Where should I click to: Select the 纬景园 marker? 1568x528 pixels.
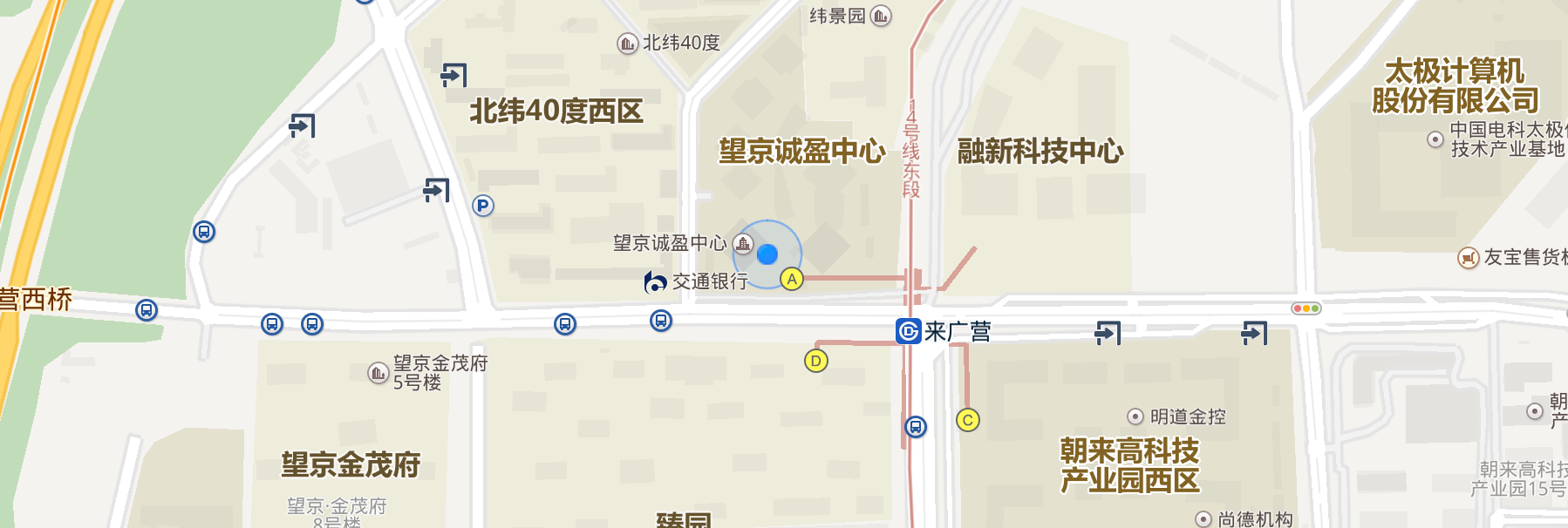(x=882, y=16)
